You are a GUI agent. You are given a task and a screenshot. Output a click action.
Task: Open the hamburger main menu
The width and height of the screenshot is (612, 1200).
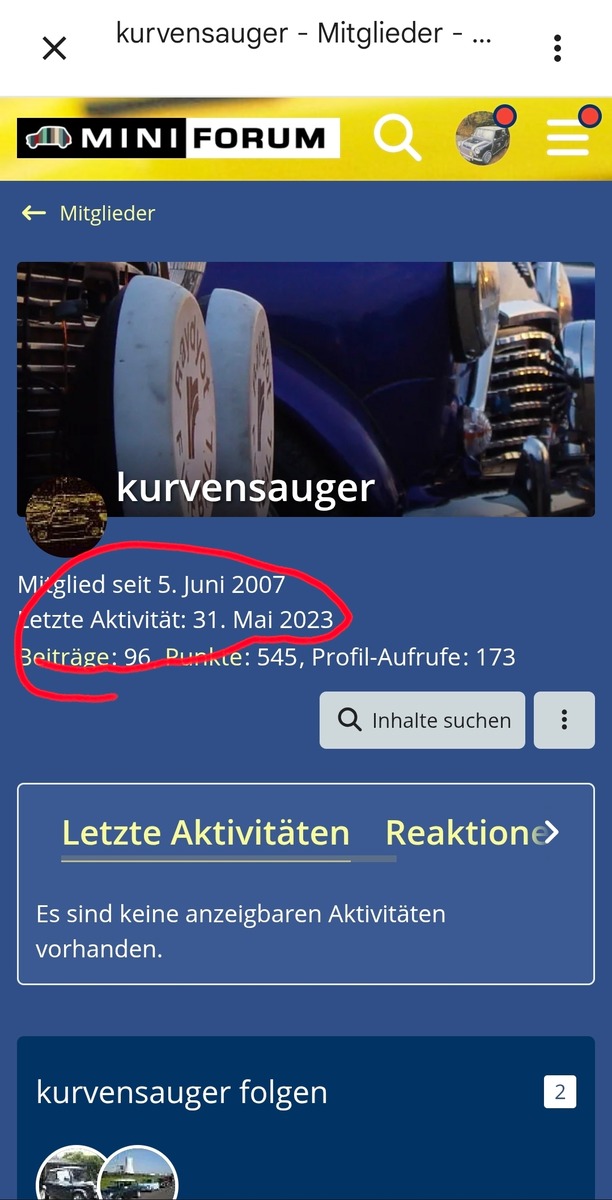point(567,138)
